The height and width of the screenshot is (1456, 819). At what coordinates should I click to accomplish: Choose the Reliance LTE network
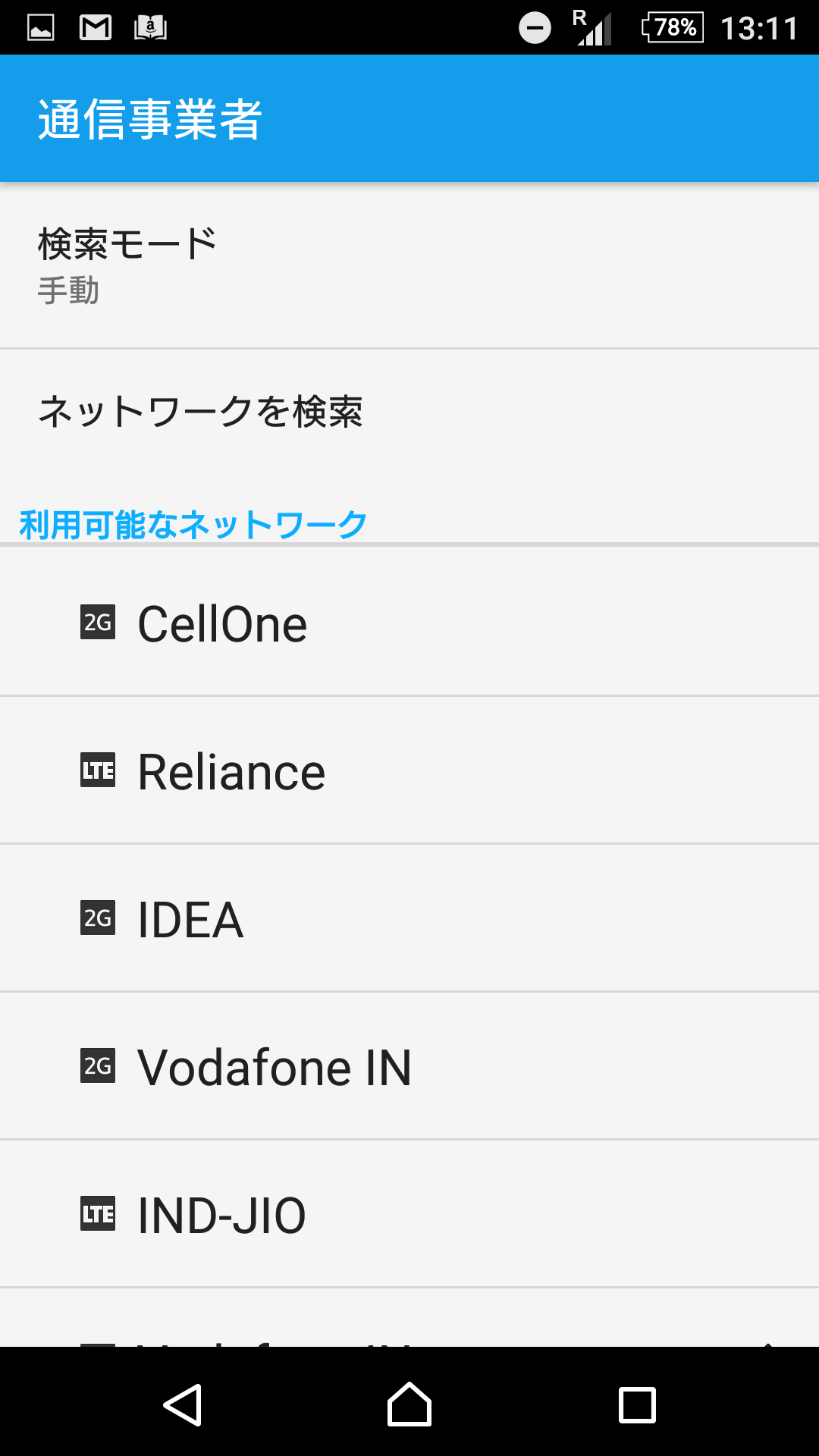coord(409,771)
